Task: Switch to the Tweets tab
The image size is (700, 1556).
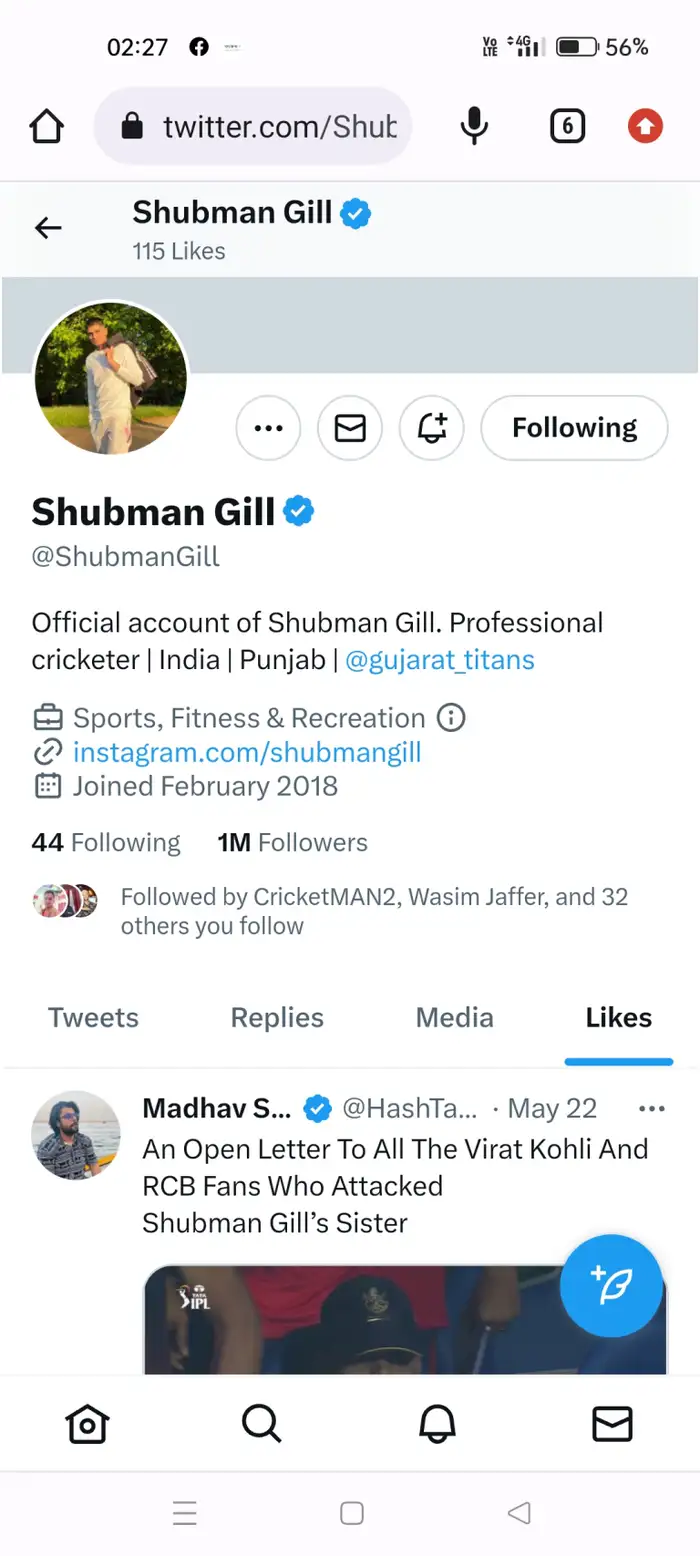Action: [93, 1018]
